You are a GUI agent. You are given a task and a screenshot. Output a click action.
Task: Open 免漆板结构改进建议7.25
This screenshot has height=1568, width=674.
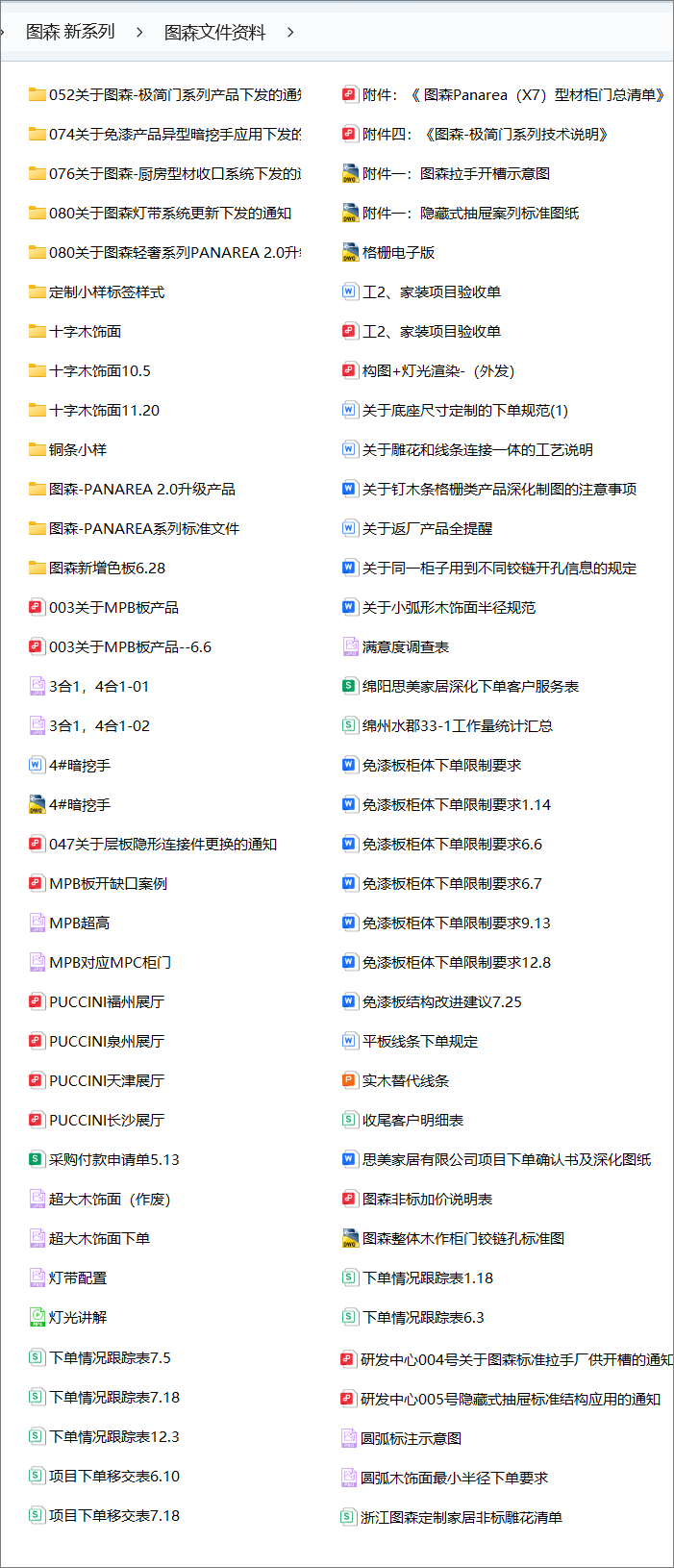tap(441, 1002)
